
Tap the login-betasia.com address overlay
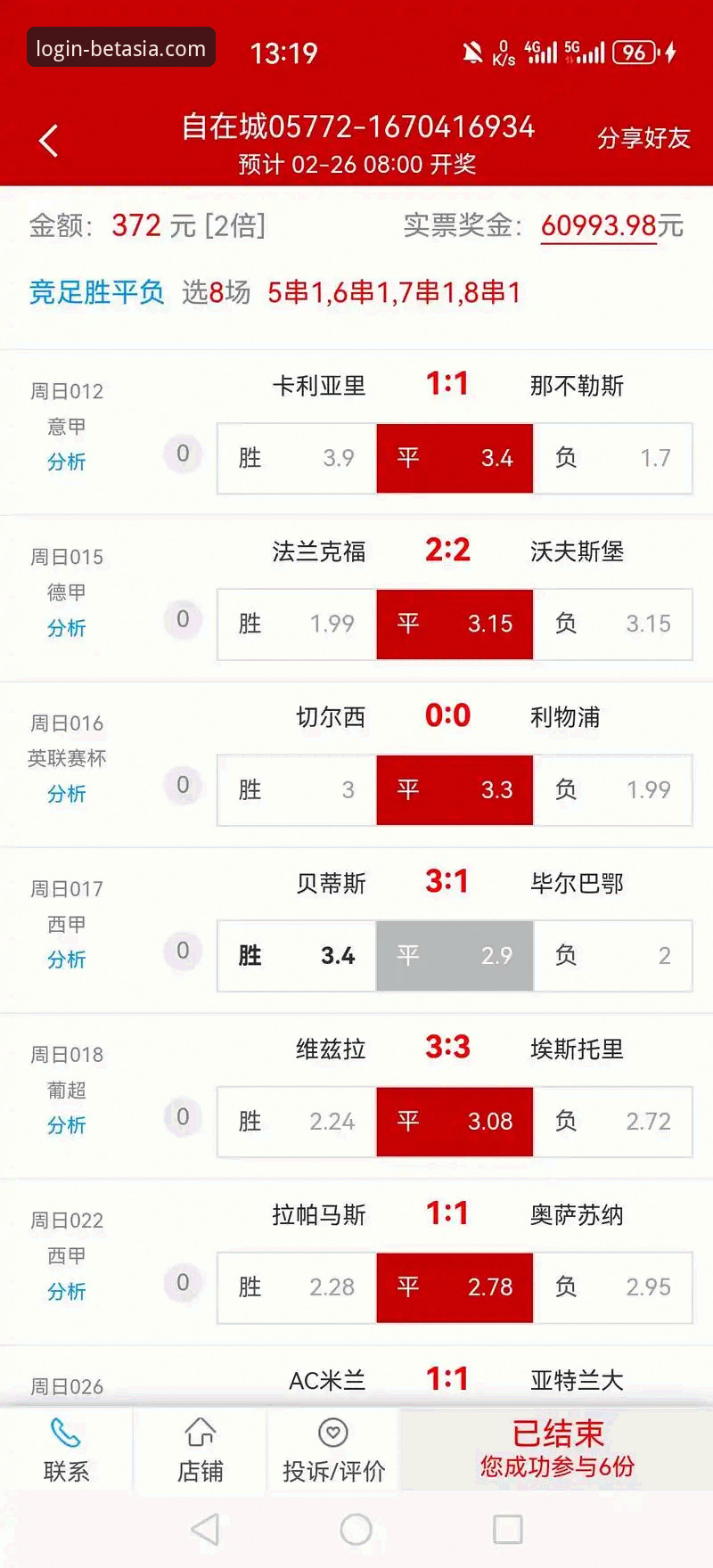[120, 46]
